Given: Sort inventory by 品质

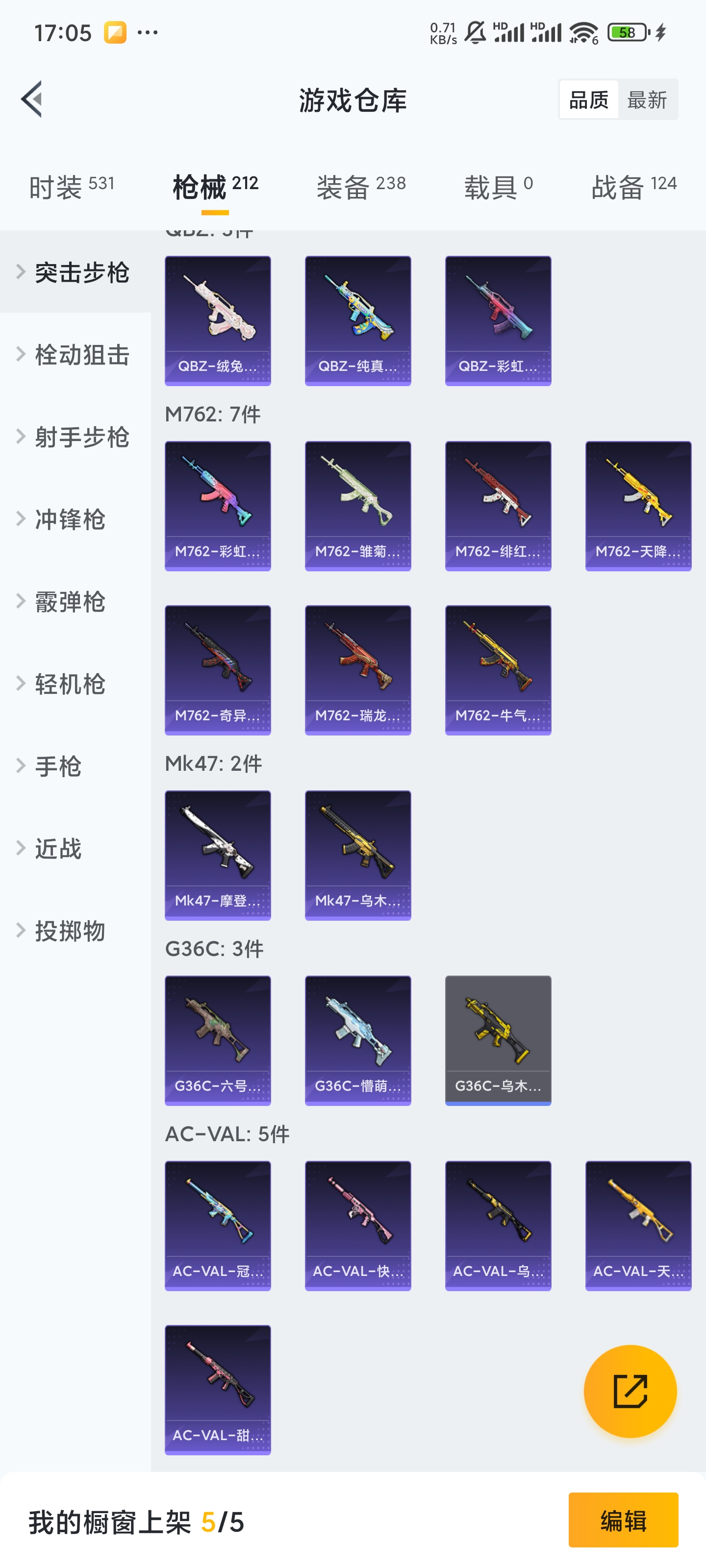Looking at the screenshot, I should pyautogui.click(x=588, y=100).
